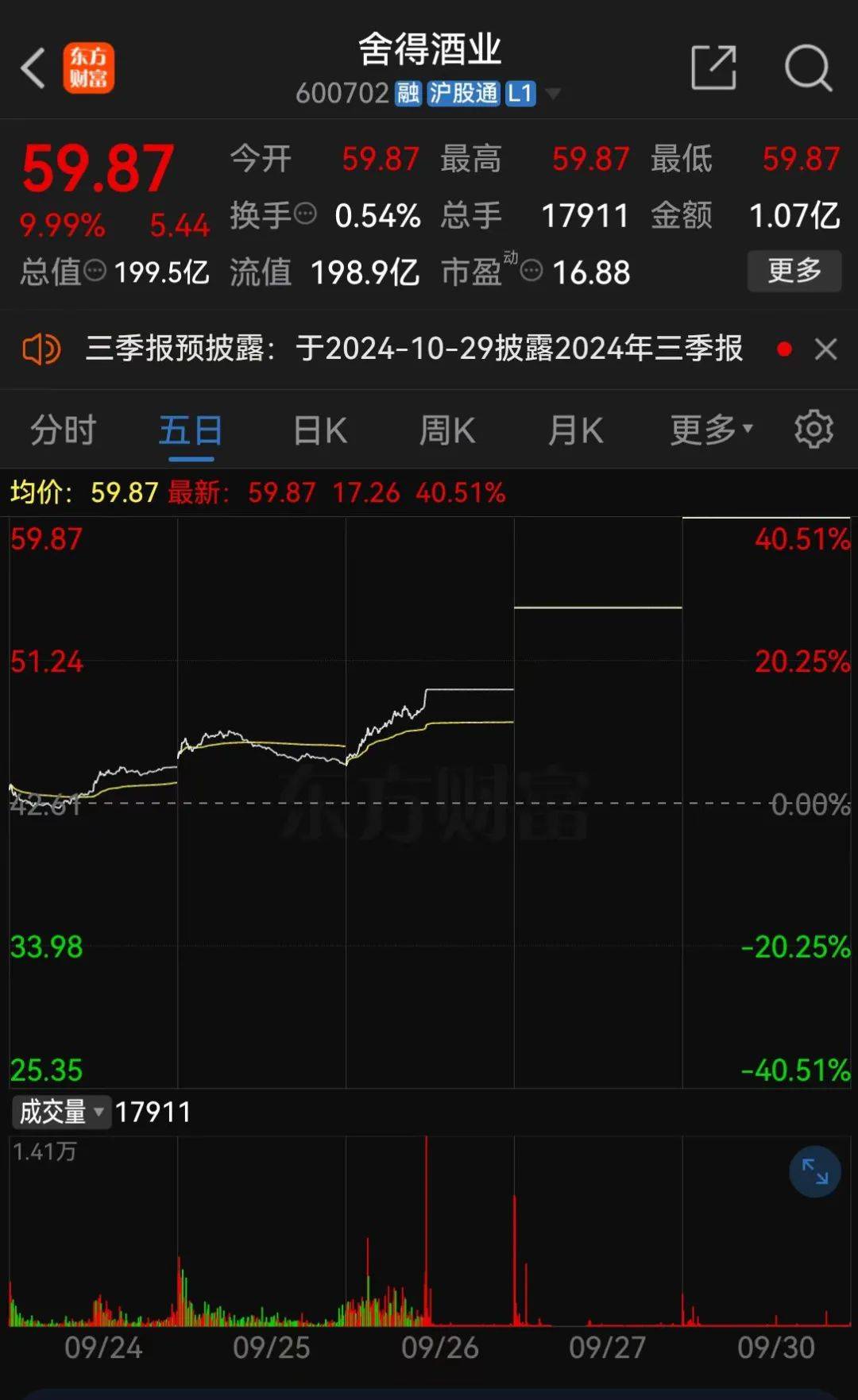Show the 周K chart
Viewport: 858px width, 1400px height.
click(x=447, y=431)
